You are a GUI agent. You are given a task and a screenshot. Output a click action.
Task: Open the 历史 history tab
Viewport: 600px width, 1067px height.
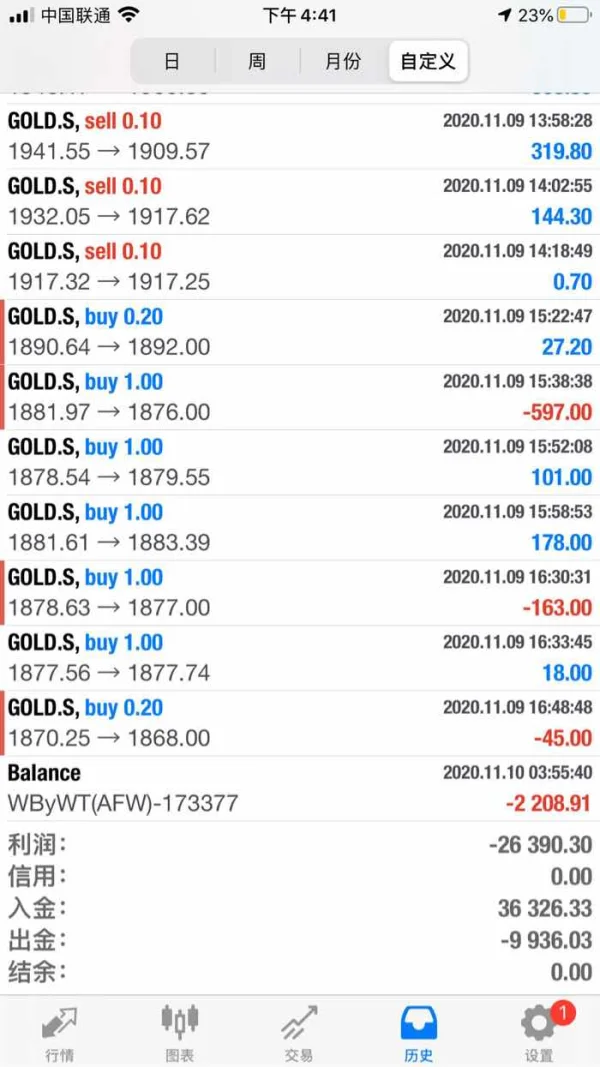[x=419, y=1031]
